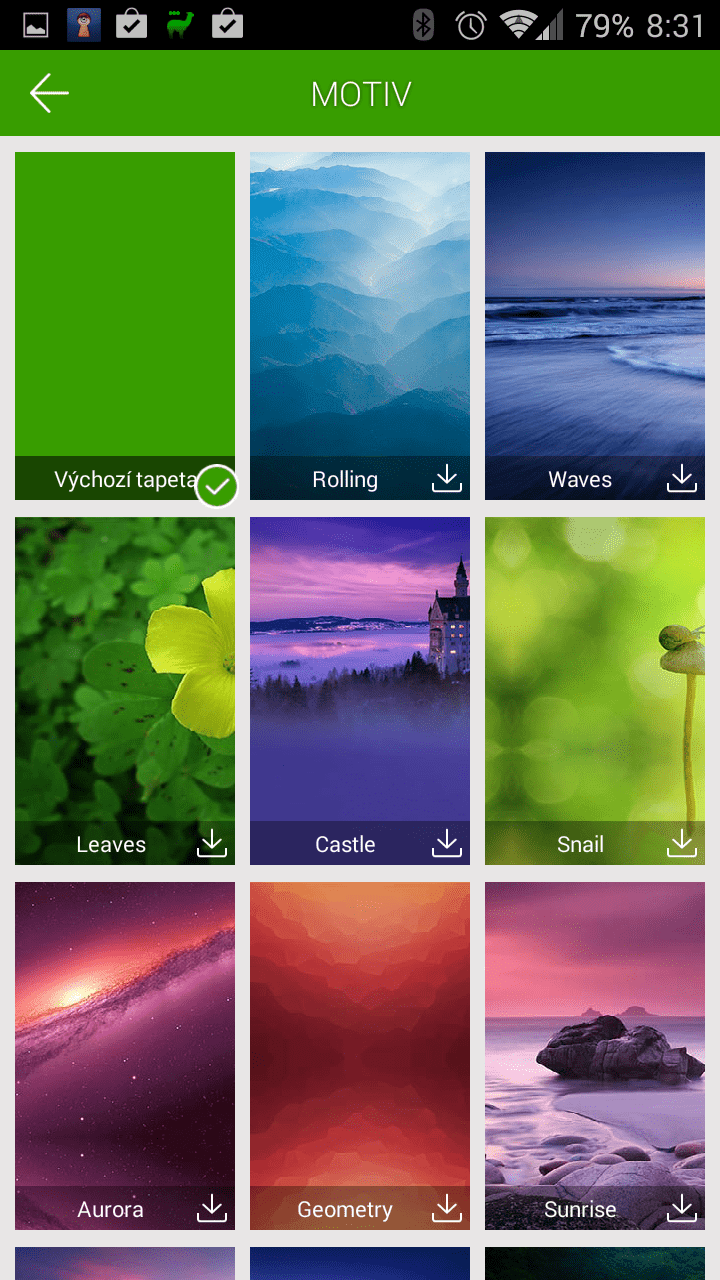Download the Castle wallpaper
Image resolution: width=720 pixels, height=1280 pixels.
[447, 844]
